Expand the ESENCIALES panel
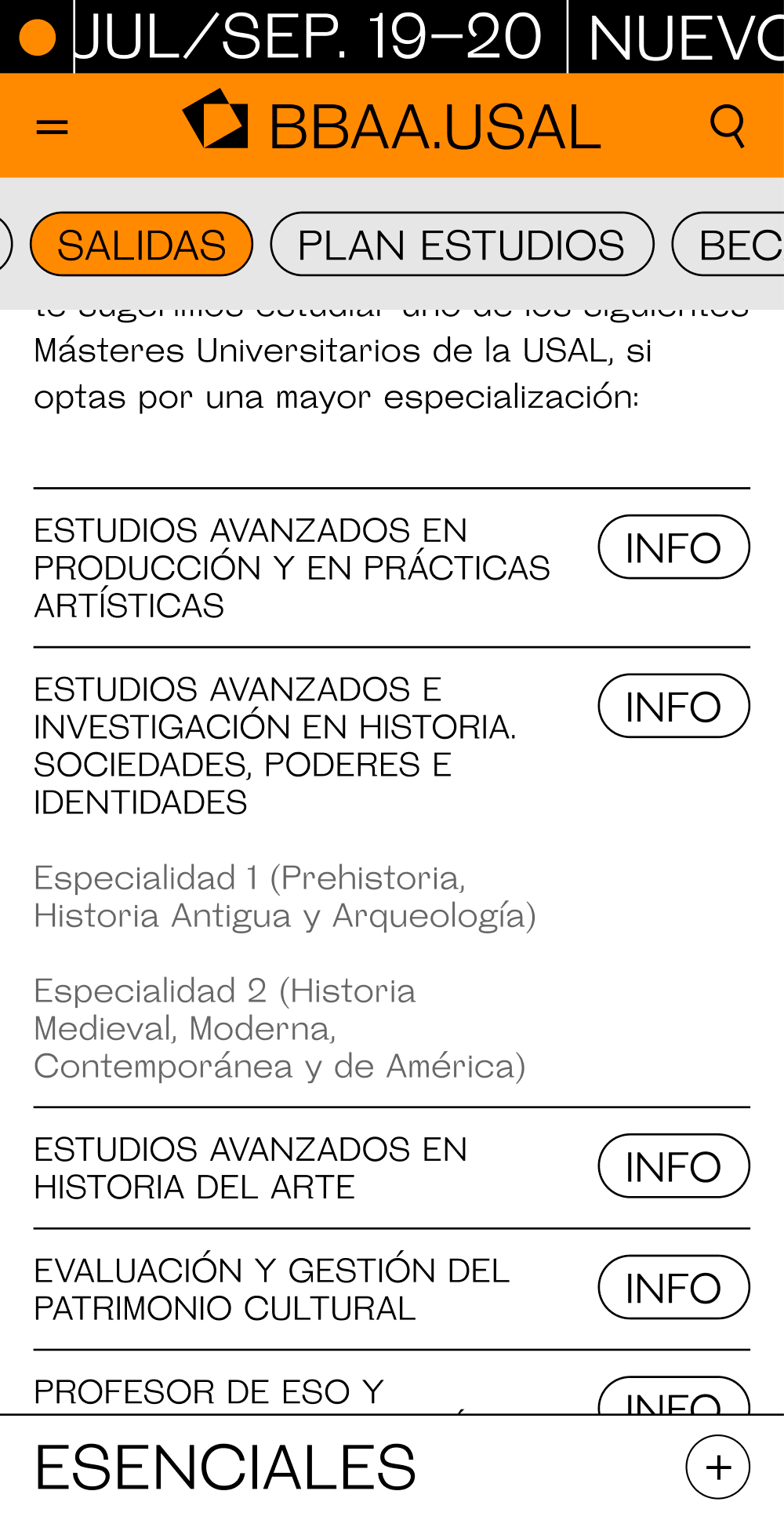Image resolution: width=784 pixels, height=1520 pixels. [x=717, y=1467]
